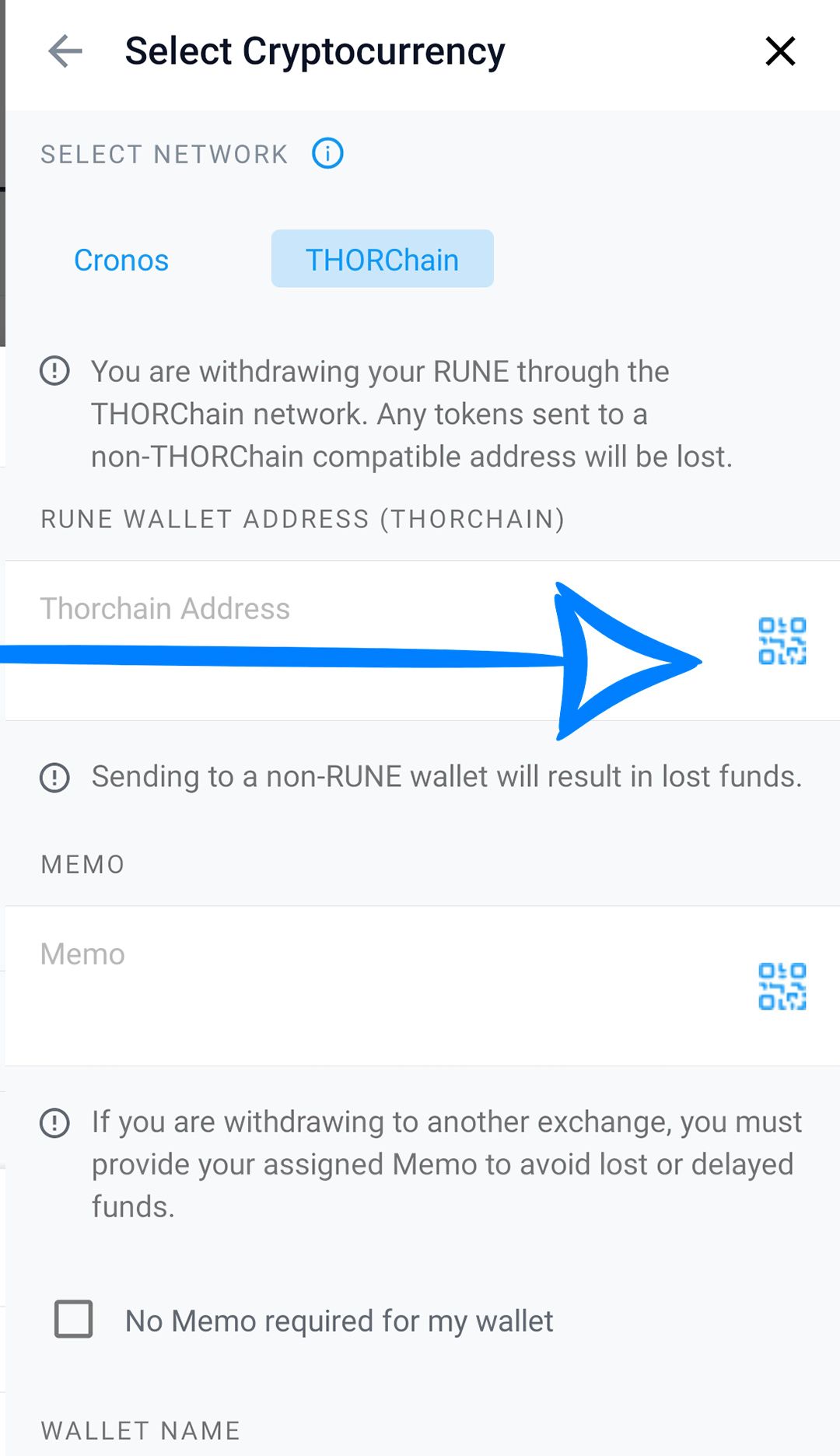The image size is (840, 1456).
Task: Scan QR code for the Memo
Action: click(782, 986)
